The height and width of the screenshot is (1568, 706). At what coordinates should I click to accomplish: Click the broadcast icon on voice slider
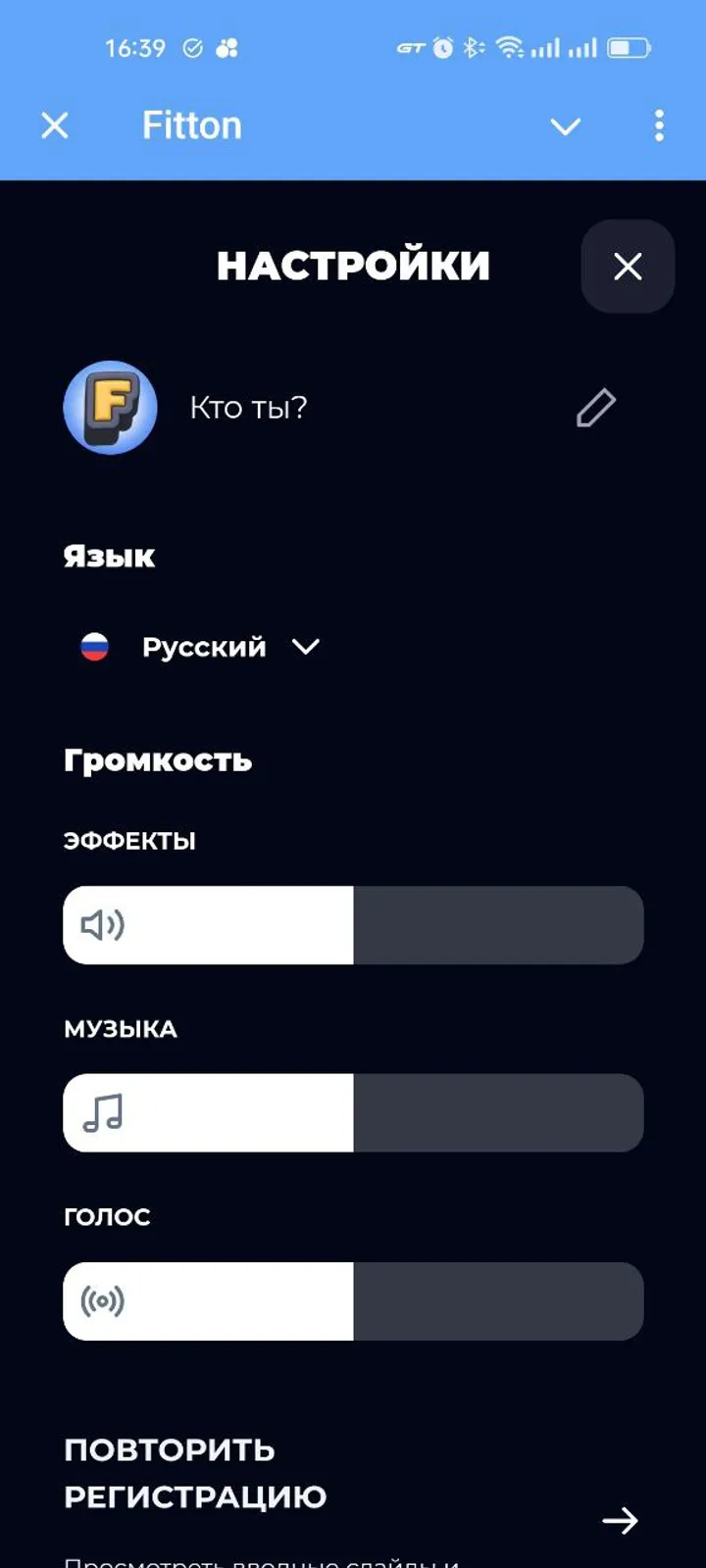click(103, 1301)
